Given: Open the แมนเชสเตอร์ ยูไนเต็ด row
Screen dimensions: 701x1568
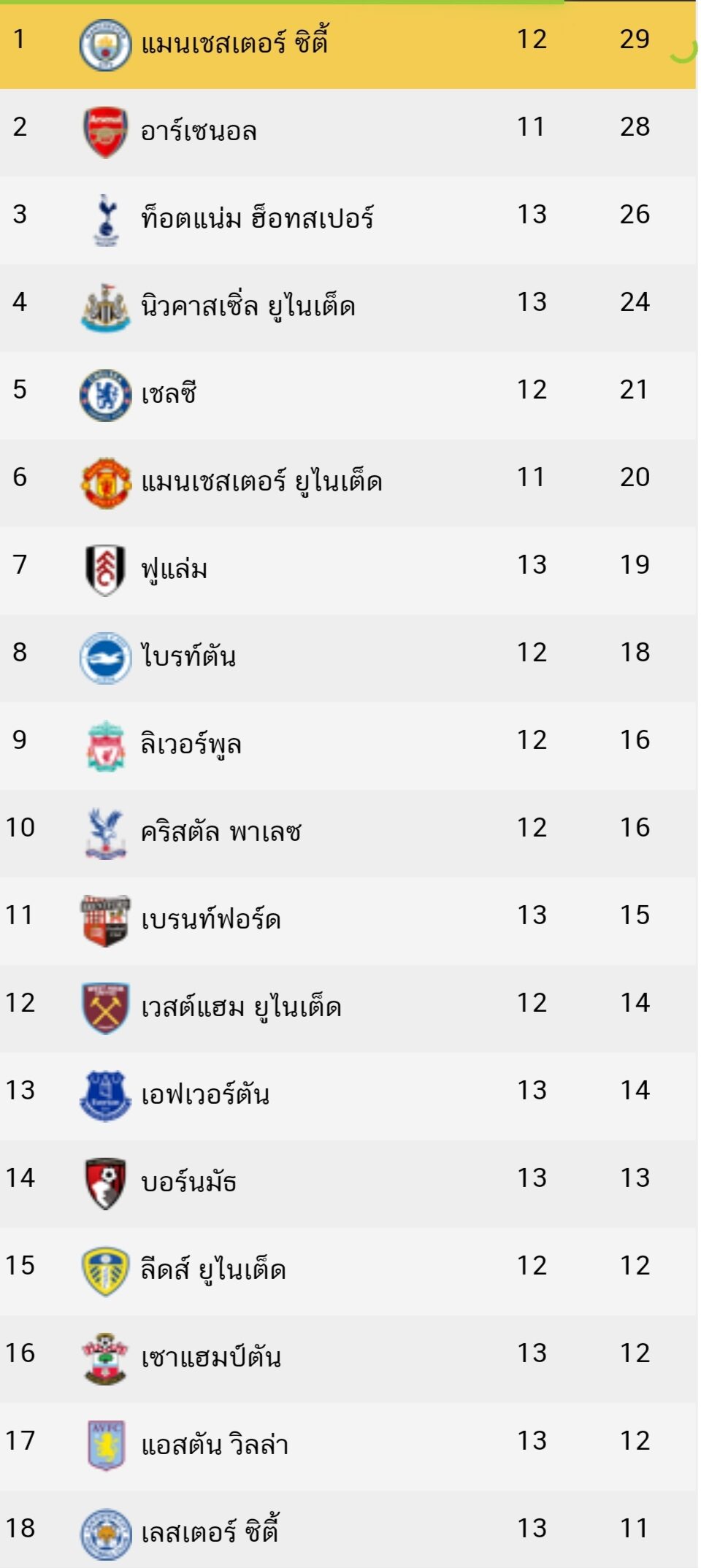Looking at the screenshot, I should 348,483.
